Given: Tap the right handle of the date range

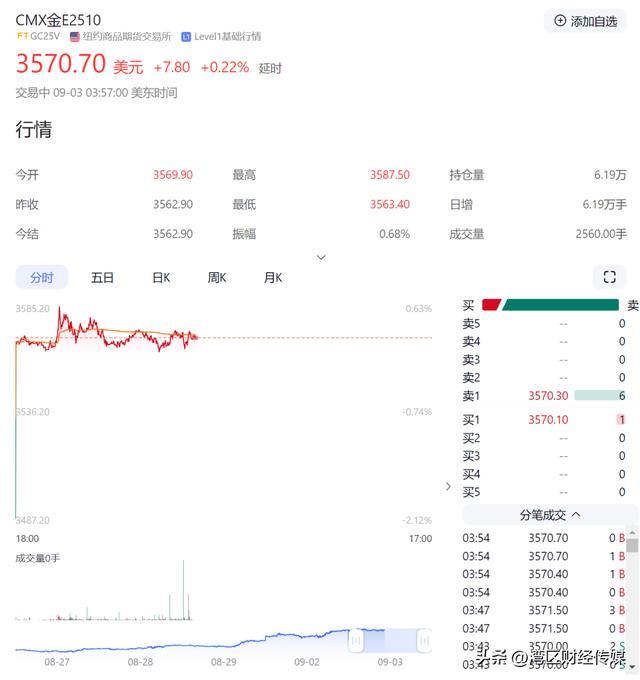Looking at the screenshot, I should click(424, 641).
